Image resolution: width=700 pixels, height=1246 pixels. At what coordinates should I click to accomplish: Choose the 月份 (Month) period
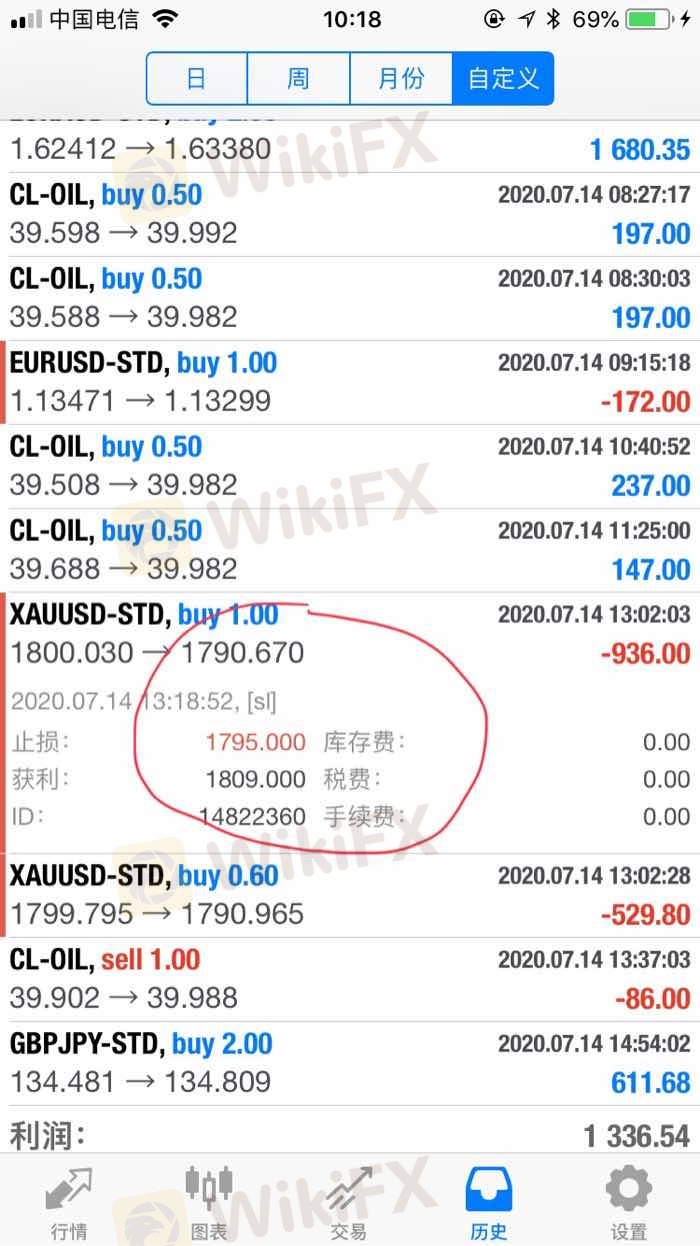click(x=401, y=78)
